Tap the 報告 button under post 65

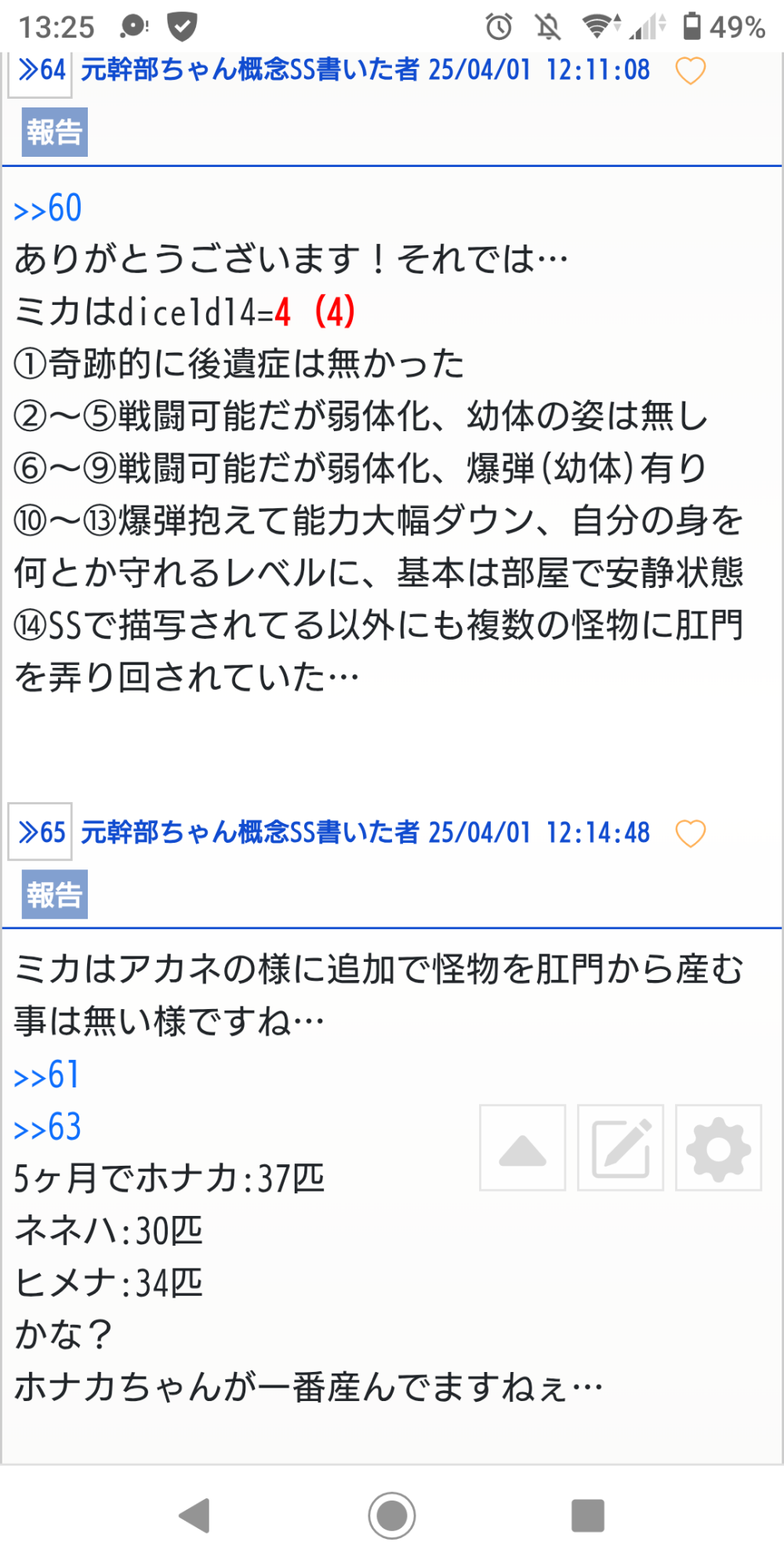click(54, 895)
